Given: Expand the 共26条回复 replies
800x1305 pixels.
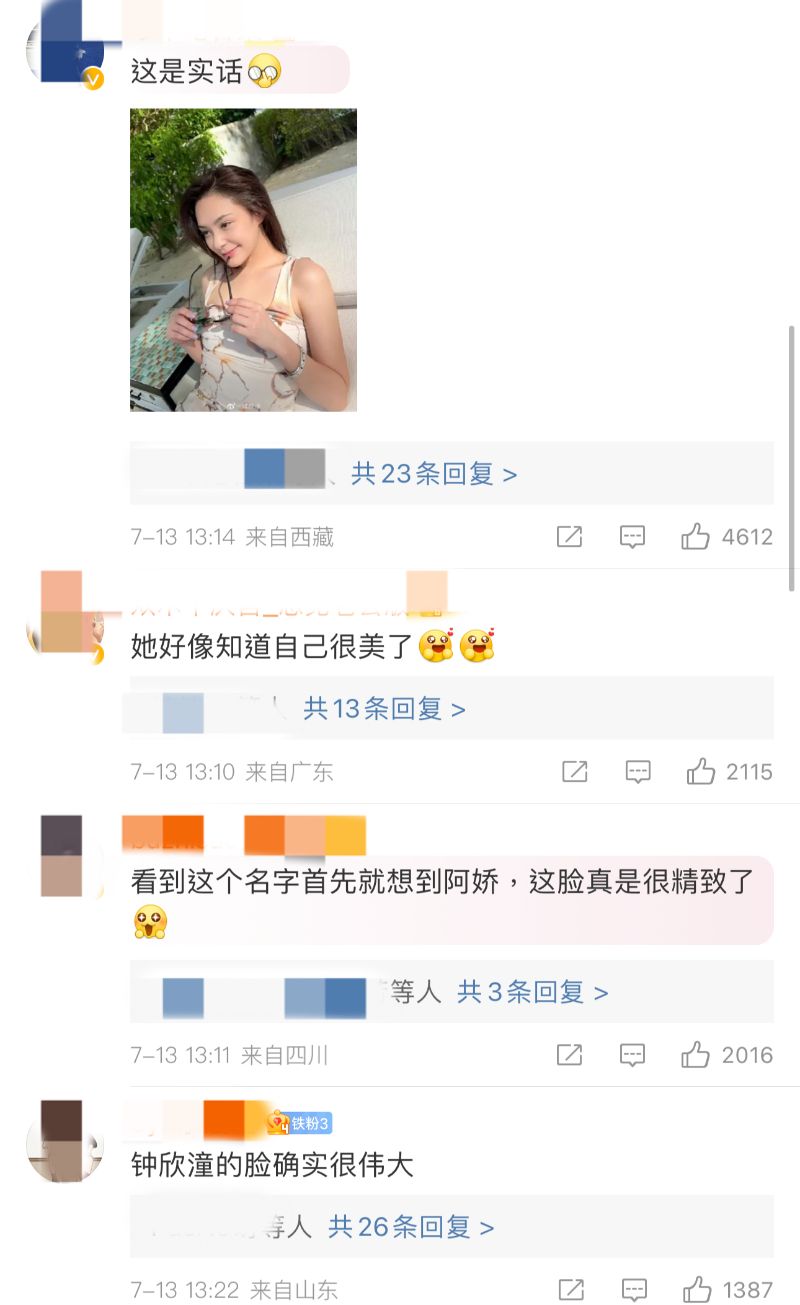Looking at the screenshot, I should coord(411,1227).
